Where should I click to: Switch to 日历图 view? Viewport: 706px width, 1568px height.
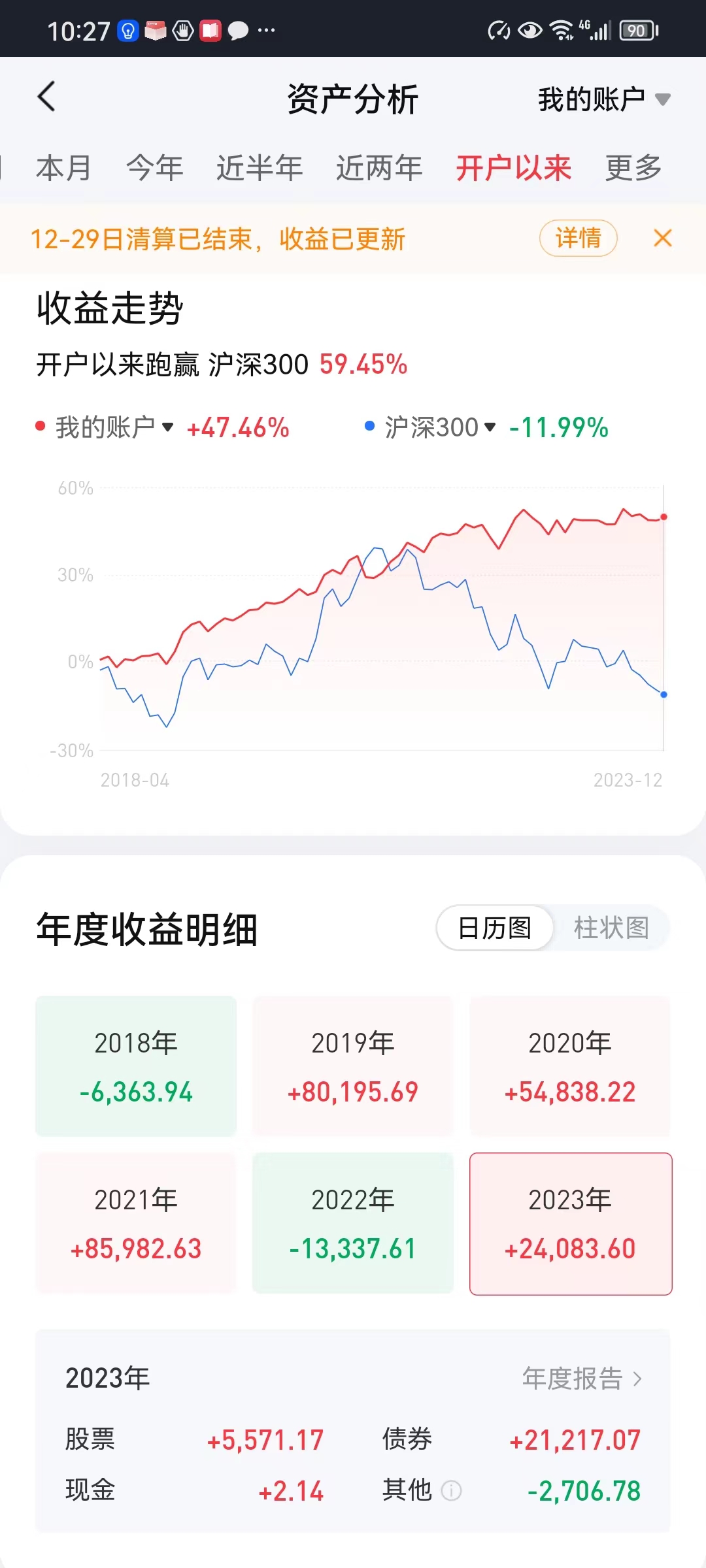tap(495, 928)
